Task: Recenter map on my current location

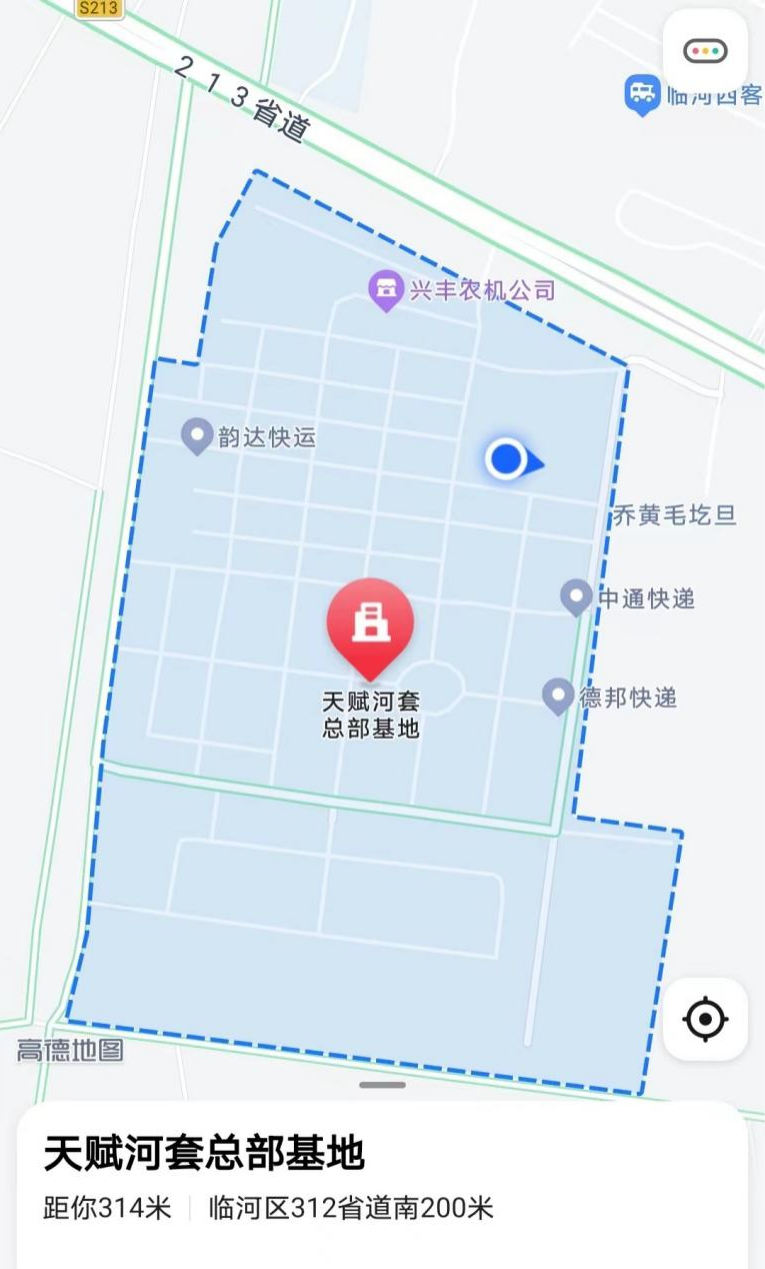Action: click(x=705, y=1019)
